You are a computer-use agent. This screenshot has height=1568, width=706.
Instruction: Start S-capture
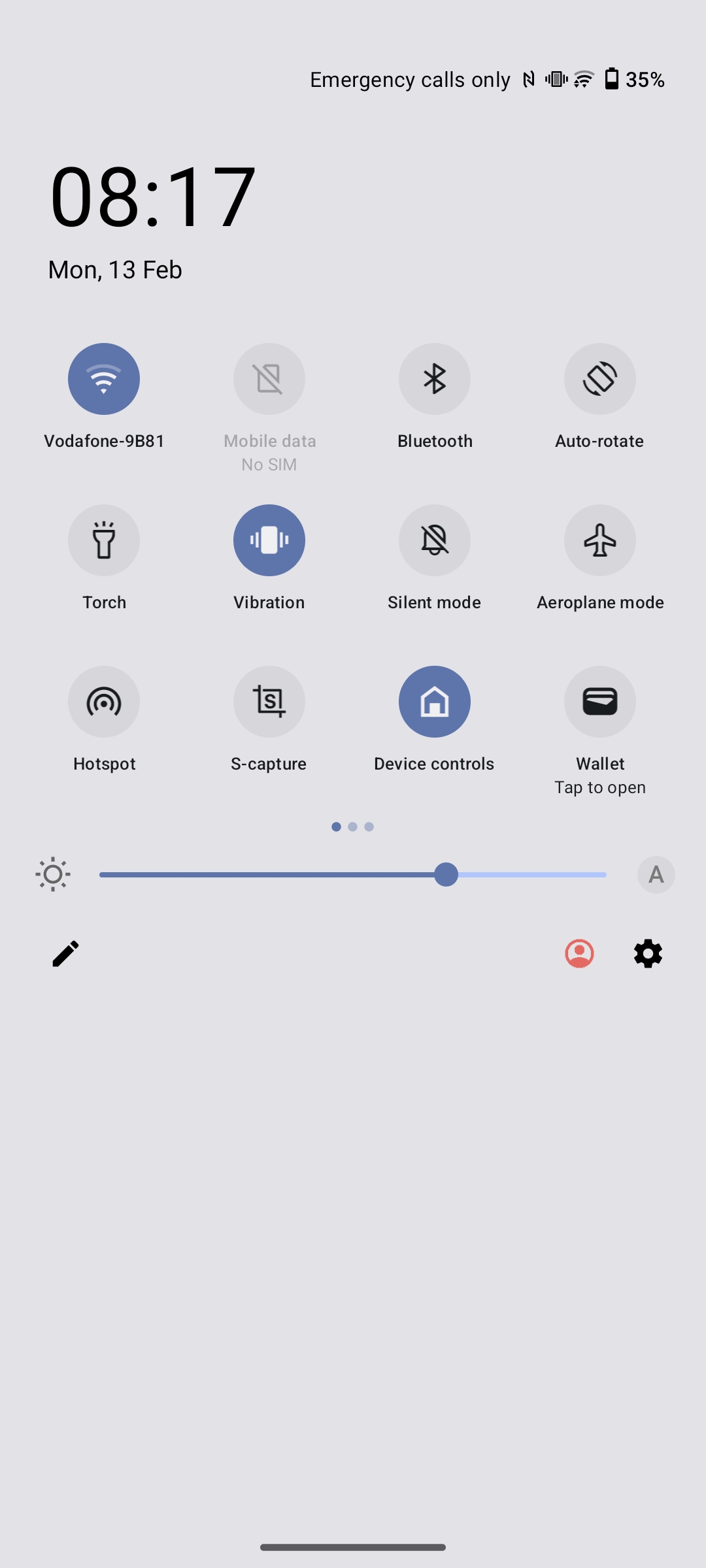269,702
